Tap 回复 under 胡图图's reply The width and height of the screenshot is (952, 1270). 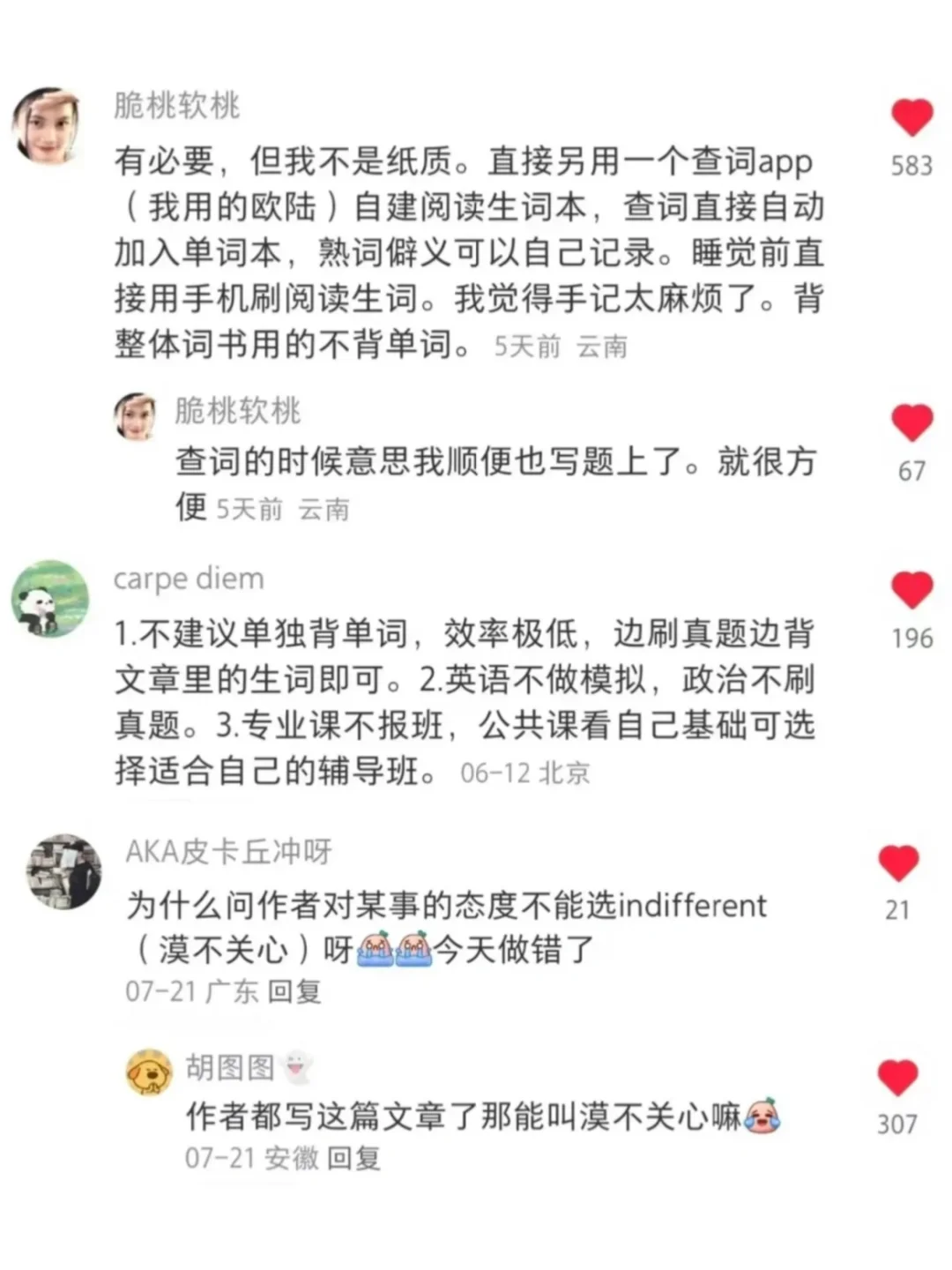pyautogui.click(x=355, y=1158)
